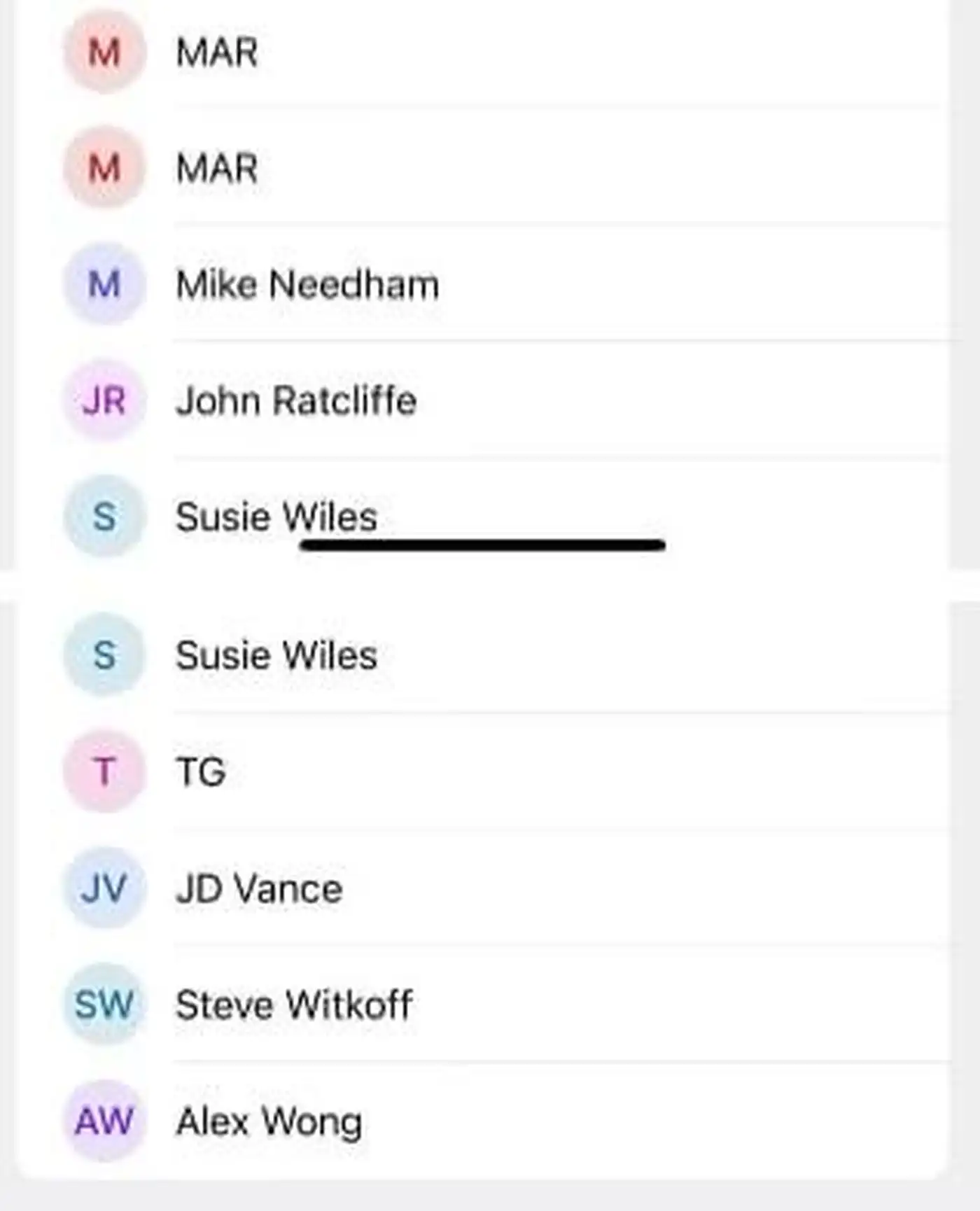Open the TG member entry
The image size is (980, 1211).
(x=201, y=772)
